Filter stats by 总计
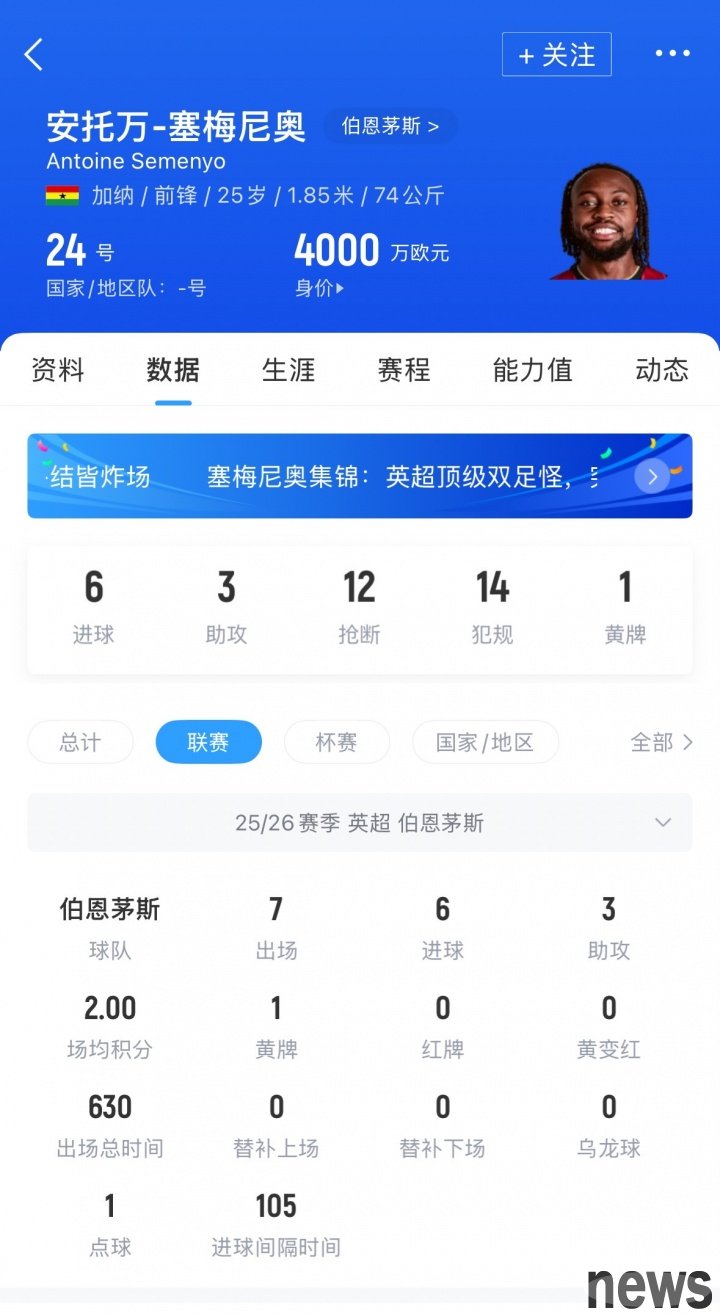720x1314 pixels. coord(80,742)
